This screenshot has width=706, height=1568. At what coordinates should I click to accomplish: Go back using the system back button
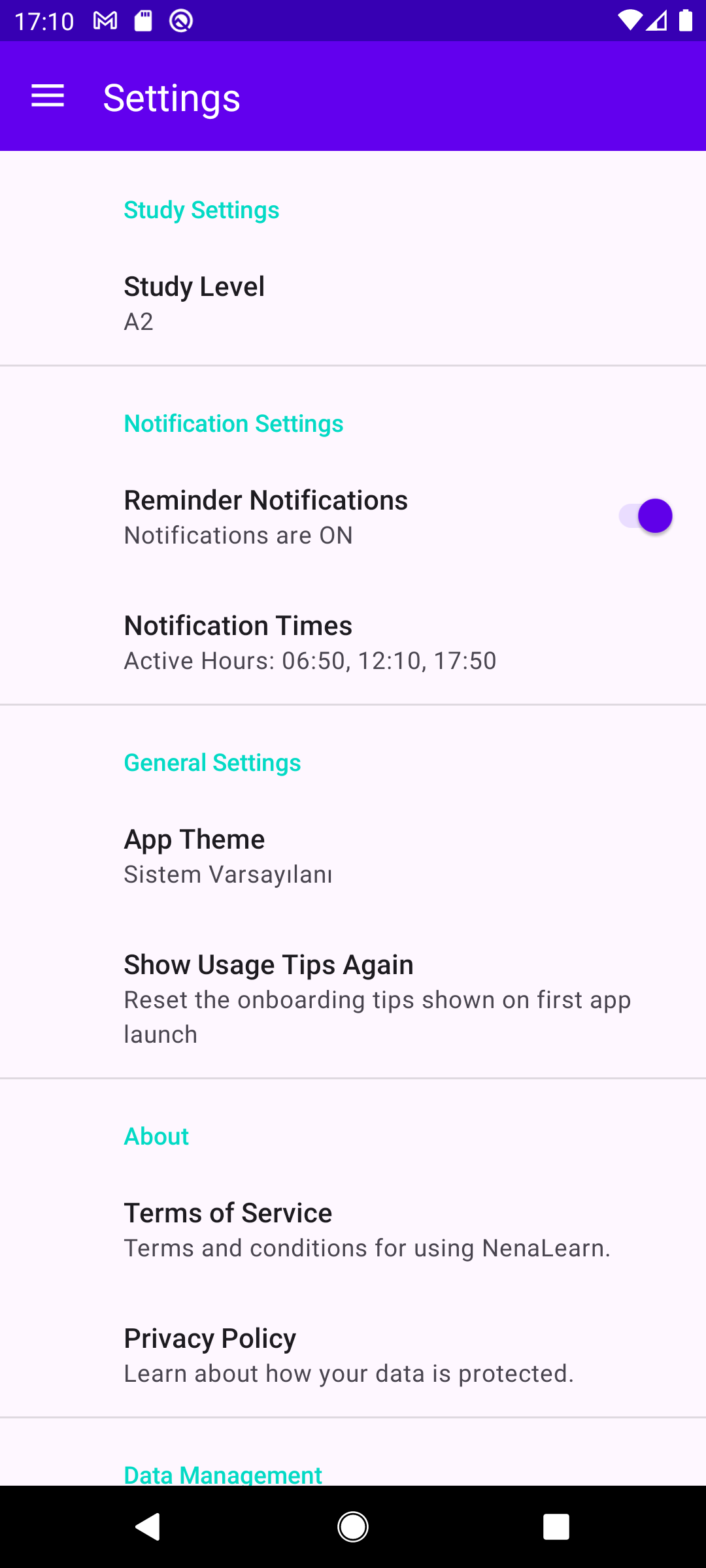click(x=148, y=1527)
